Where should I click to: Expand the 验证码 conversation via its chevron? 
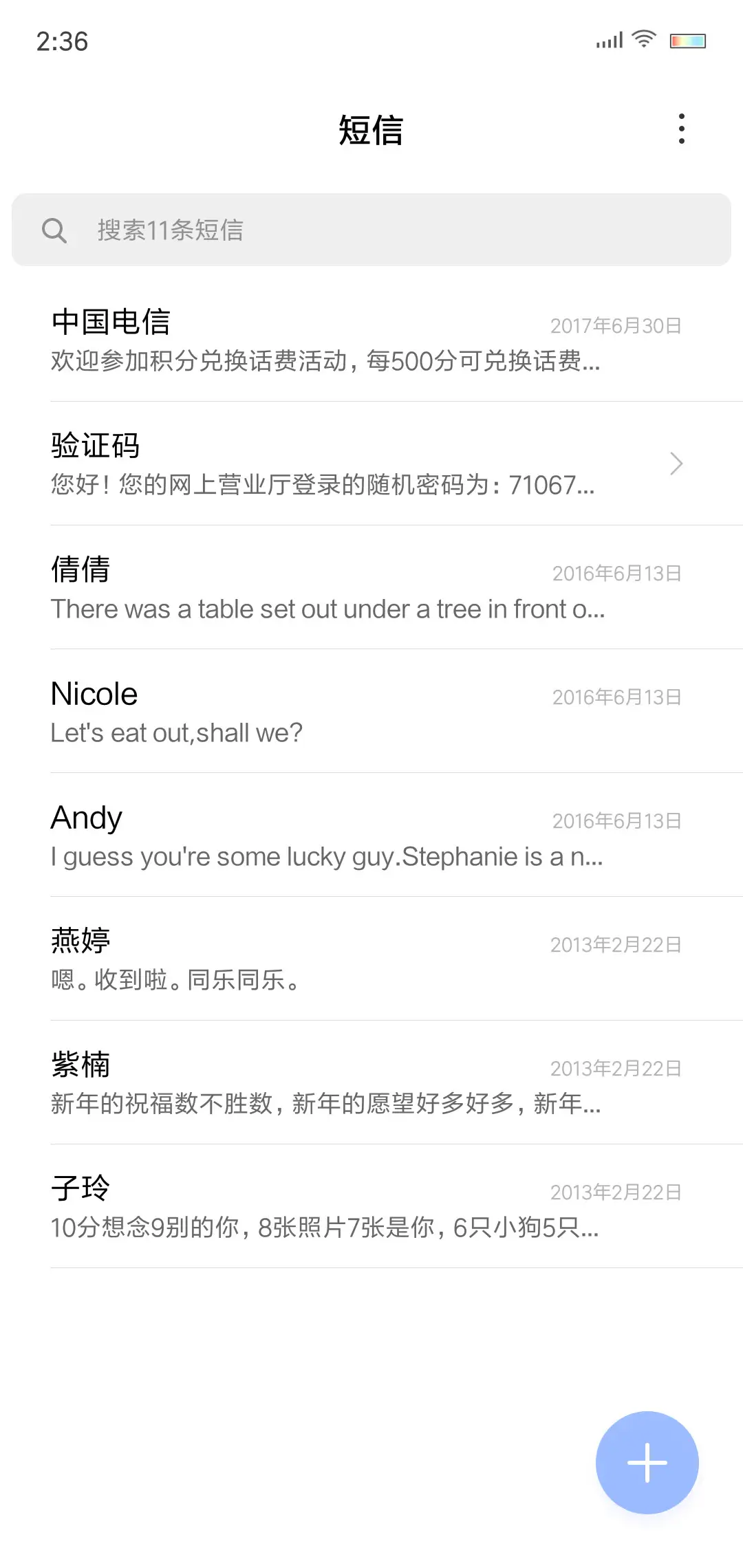click(x=675, y=464)
